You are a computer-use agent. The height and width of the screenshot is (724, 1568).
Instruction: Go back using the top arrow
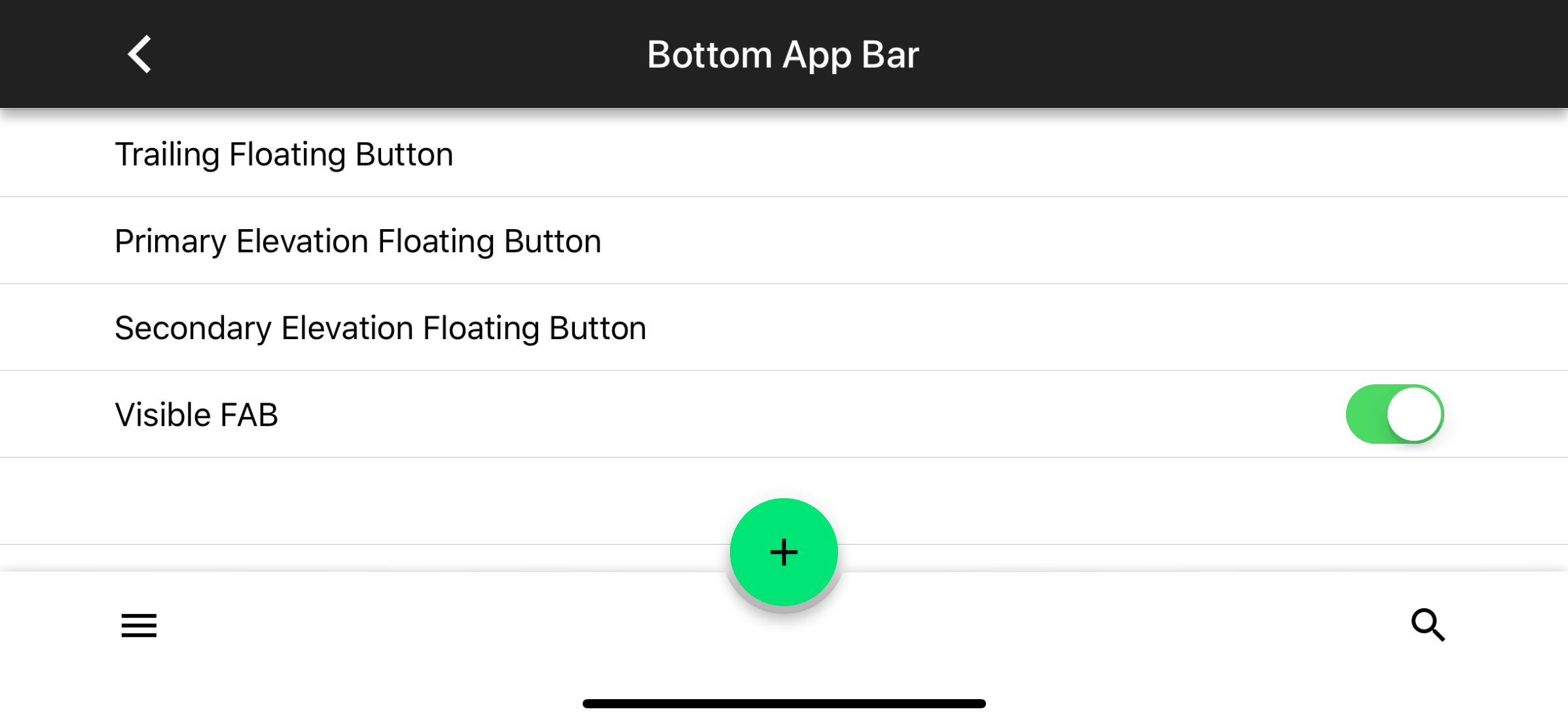coord(139,54)
